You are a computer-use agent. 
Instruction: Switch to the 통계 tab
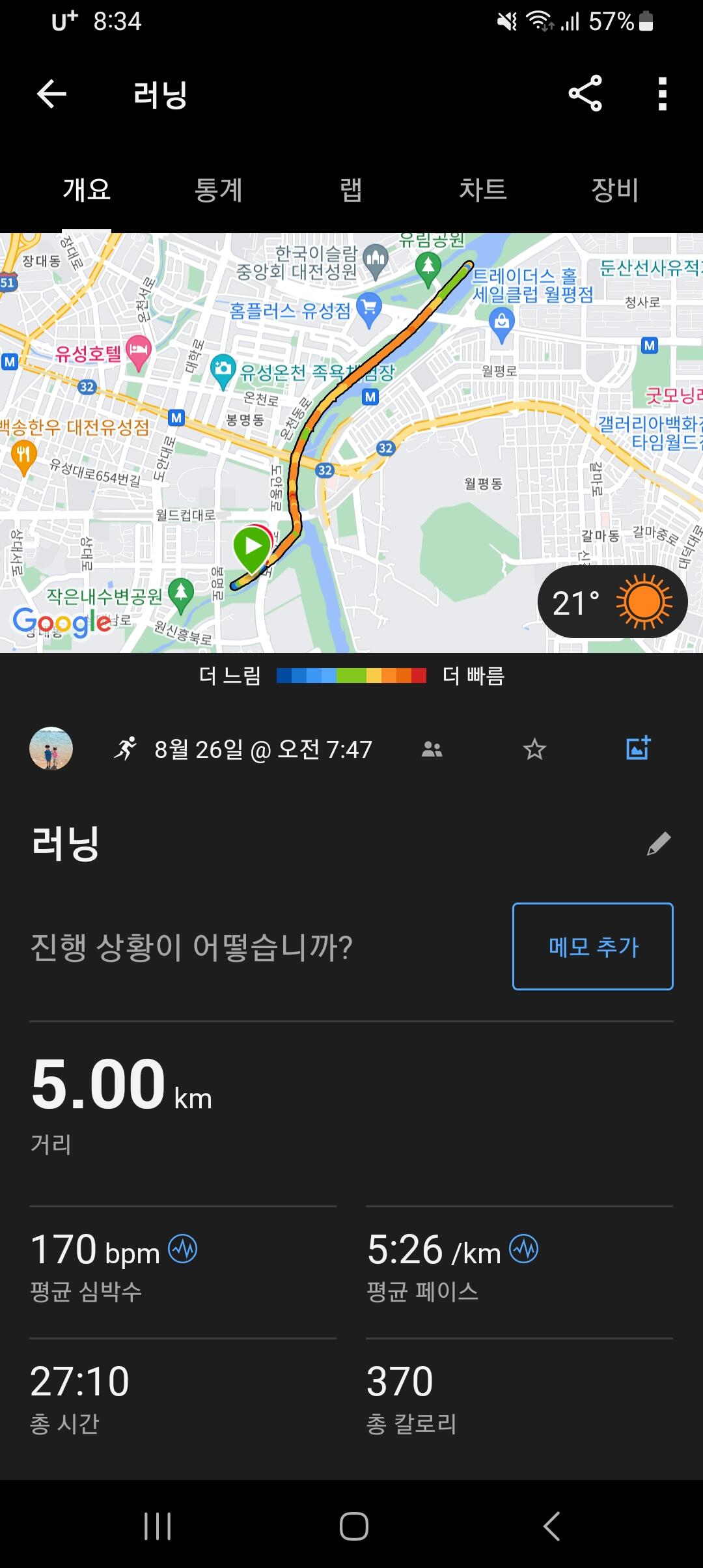(219, 190)
